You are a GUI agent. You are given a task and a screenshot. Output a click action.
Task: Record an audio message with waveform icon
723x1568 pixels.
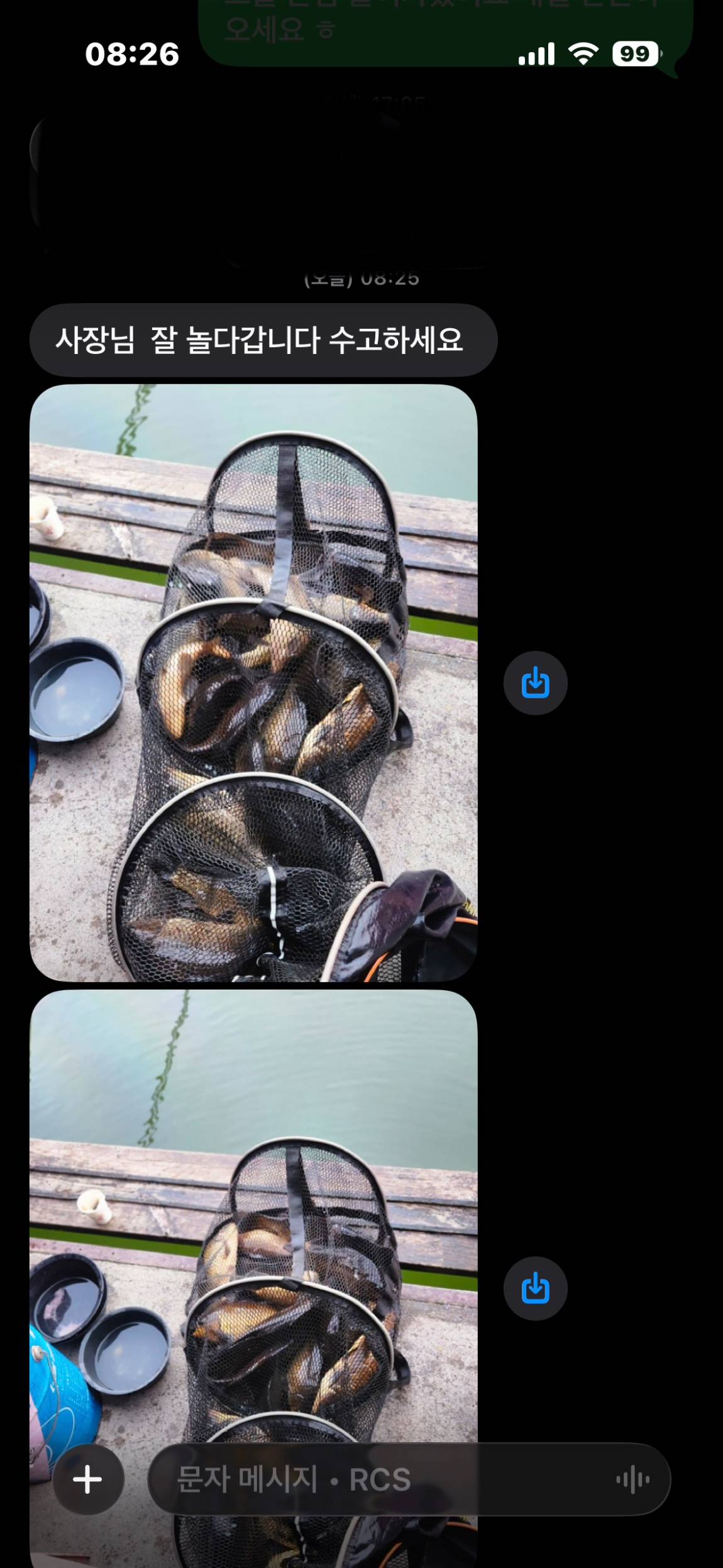coord(632,1479)
